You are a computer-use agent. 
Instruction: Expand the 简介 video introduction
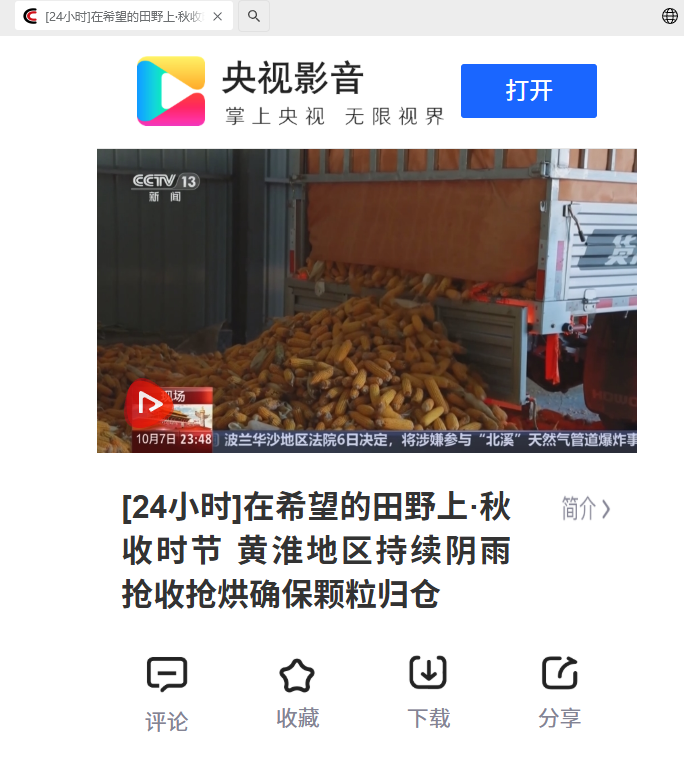(586, 509)
